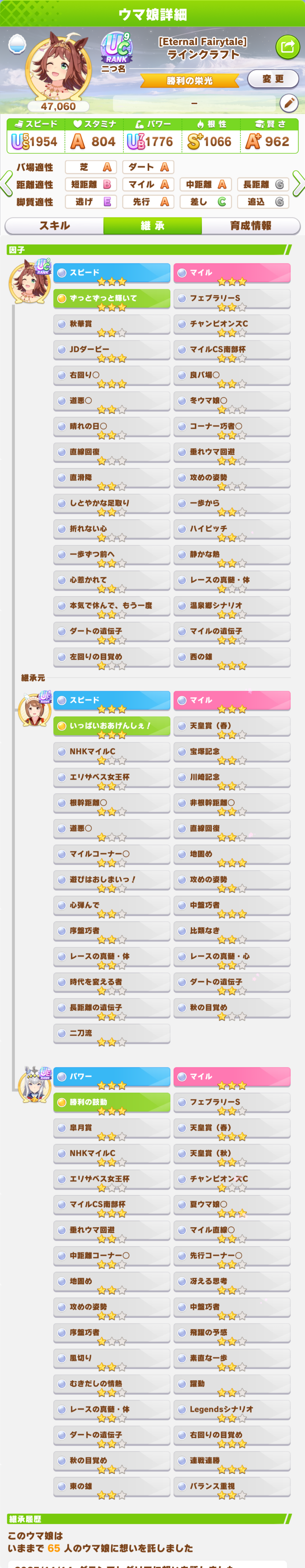The image size is (305, 1568).
Task: Switch to the スキル tab
Action: pyautogui.click(x=54, y=225)
